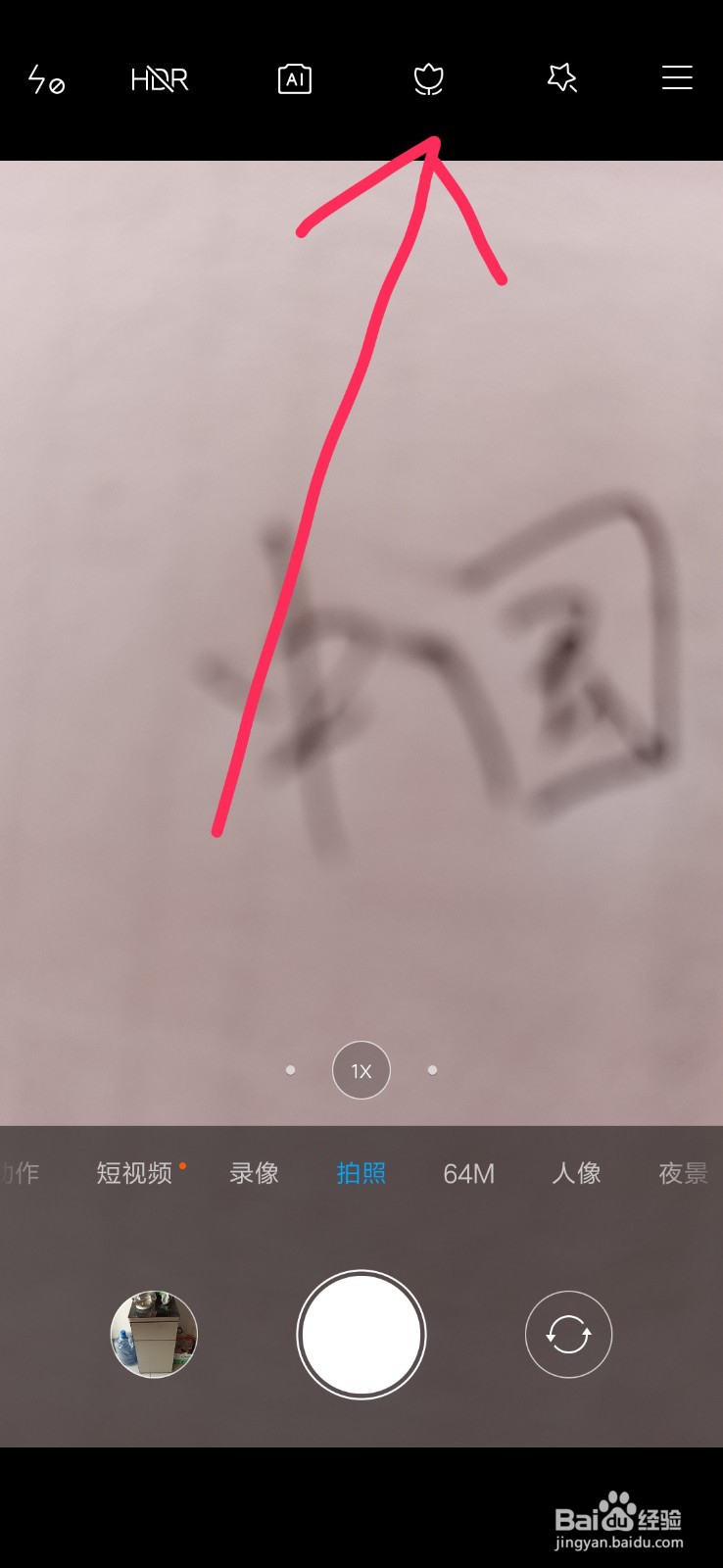Open the filters star icon
This screenshot has height=1568, width=723.
(561, 78)
